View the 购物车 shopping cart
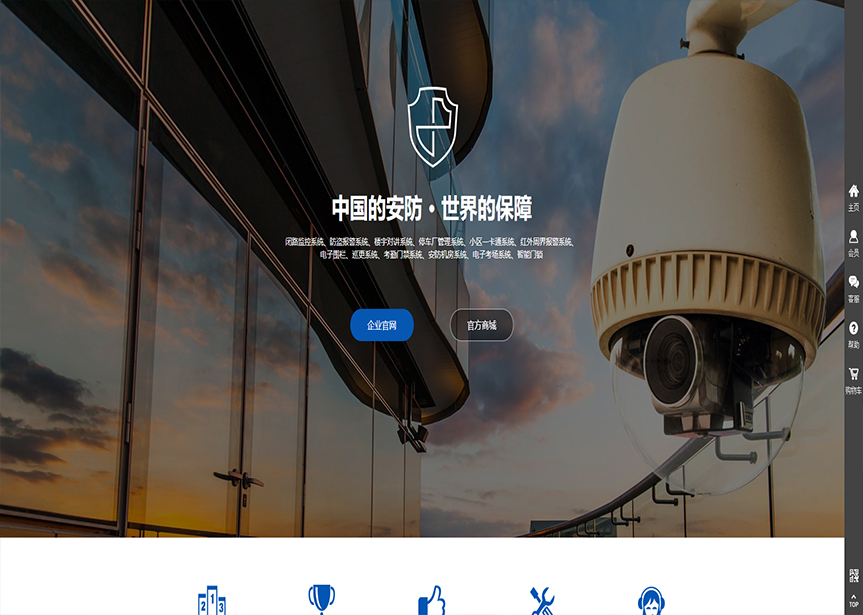This screenshot has height=615, width=863. point(853,380)
